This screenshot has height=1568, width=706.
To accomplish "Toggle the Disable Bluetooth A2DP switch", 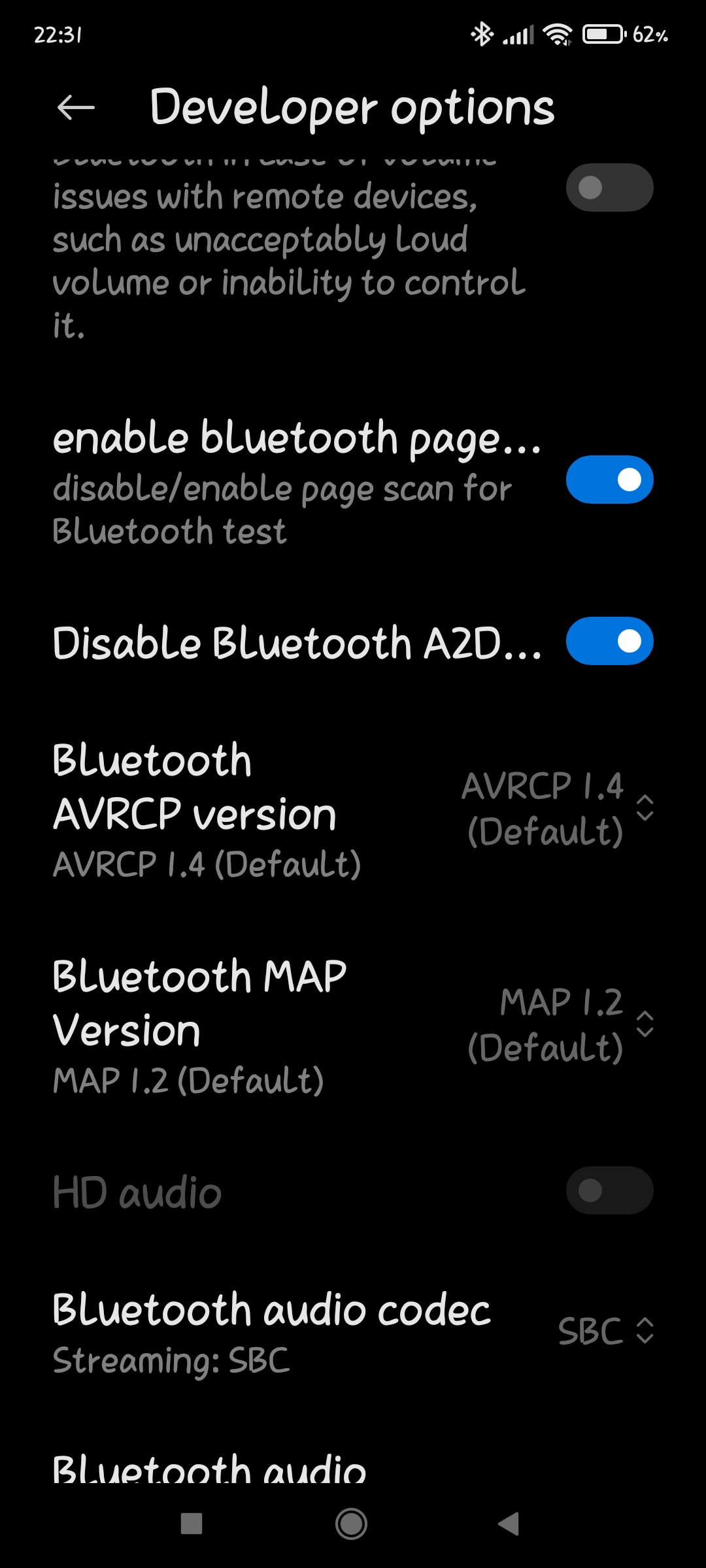I will coord(609,641).
